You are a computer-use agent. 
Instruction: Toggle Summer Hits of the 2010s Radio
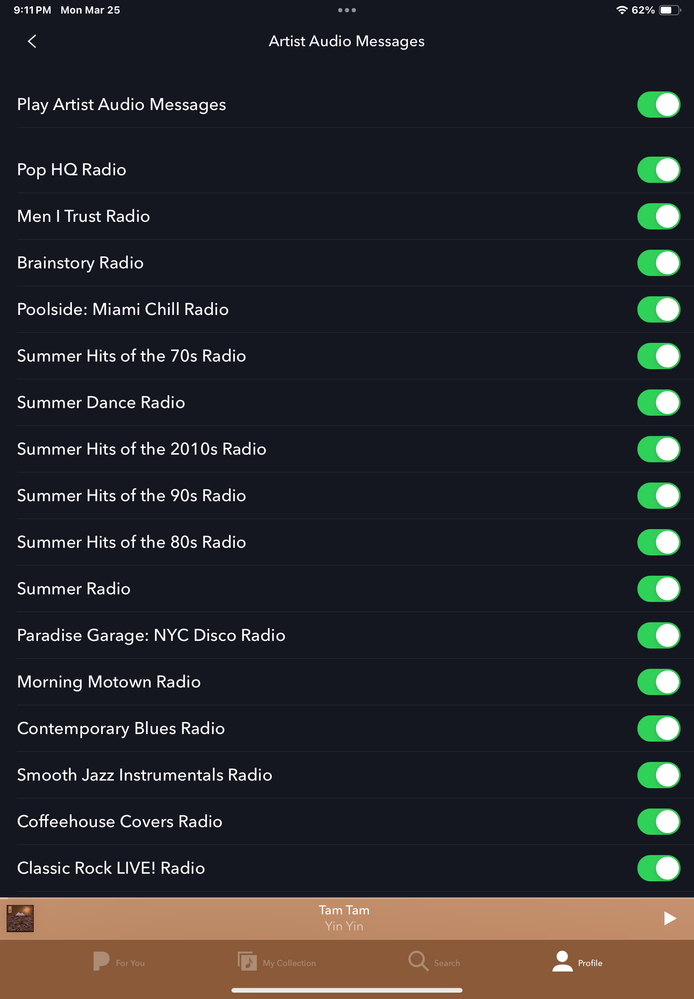pyautogui.click(x=658, y=449)
